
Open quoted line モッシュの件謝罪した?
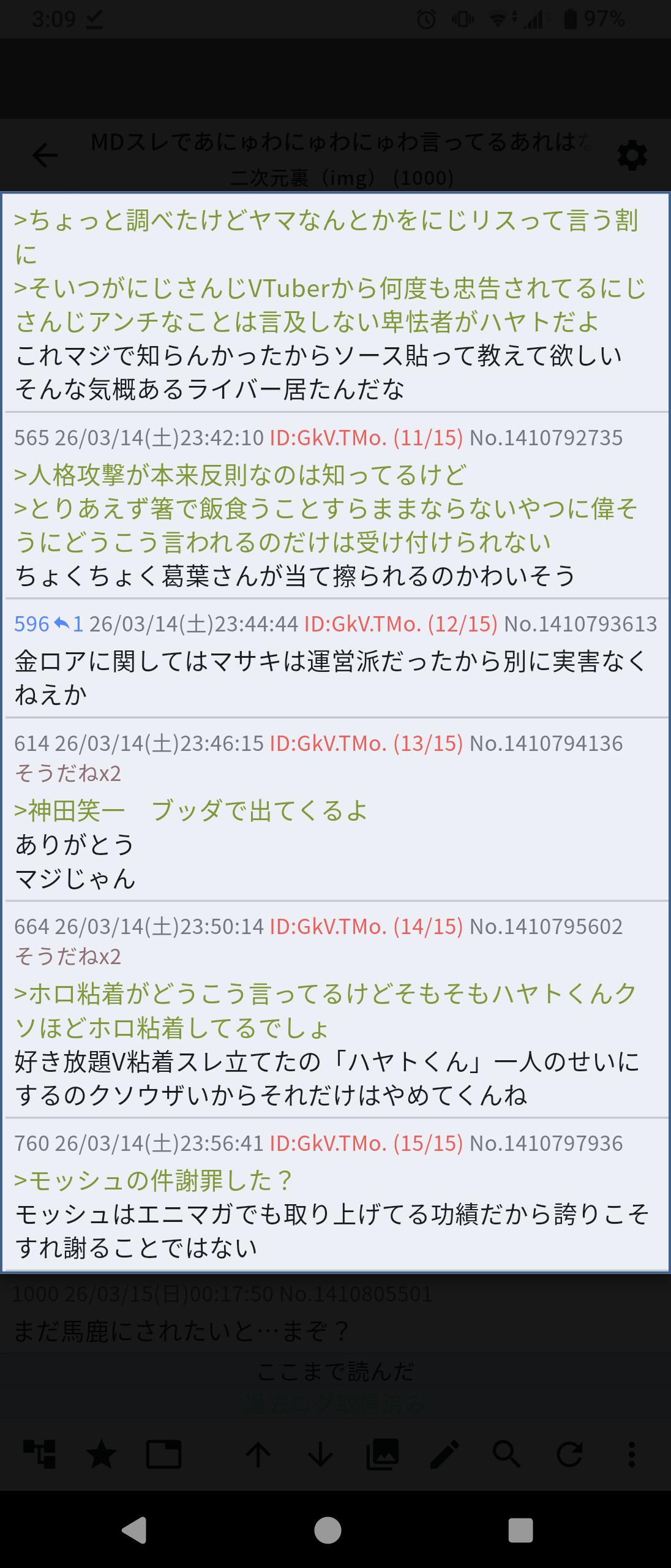tap(153, 1180)
